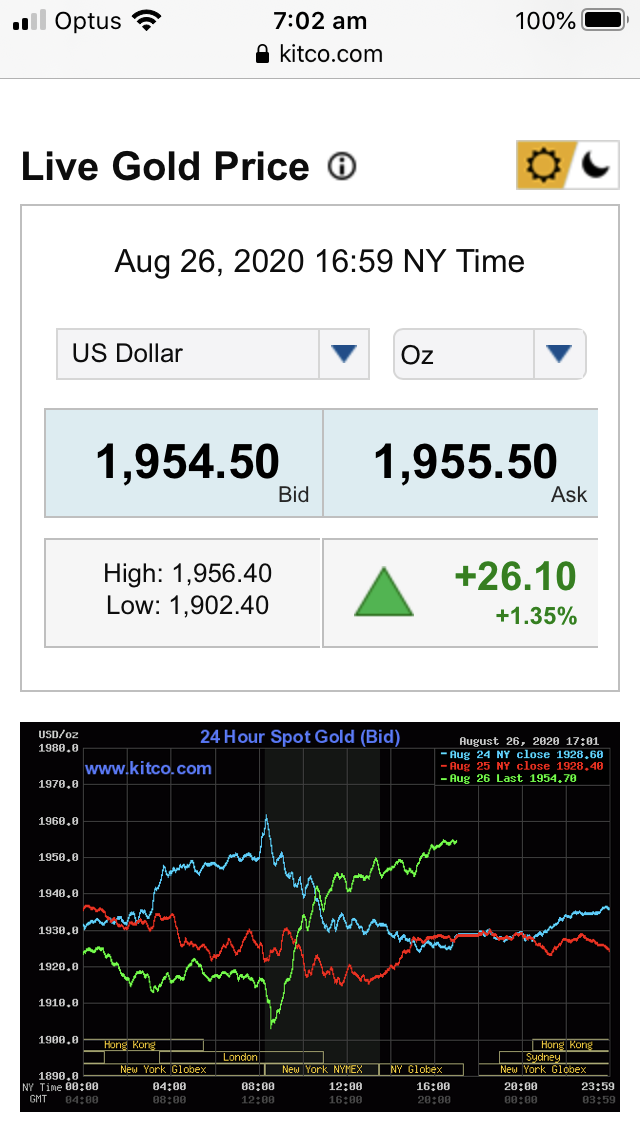640x1136 pixels.
Task: Open the Live Gold Price info icon
Action: point(341,167)
